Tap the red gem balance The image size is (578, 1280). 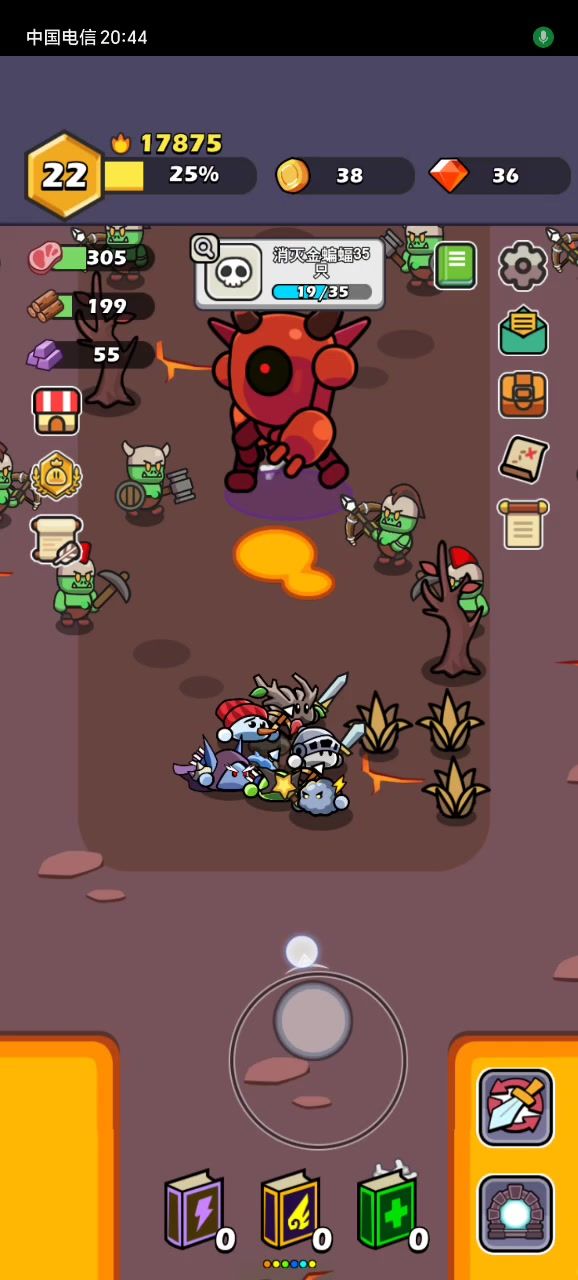point(500,175)
